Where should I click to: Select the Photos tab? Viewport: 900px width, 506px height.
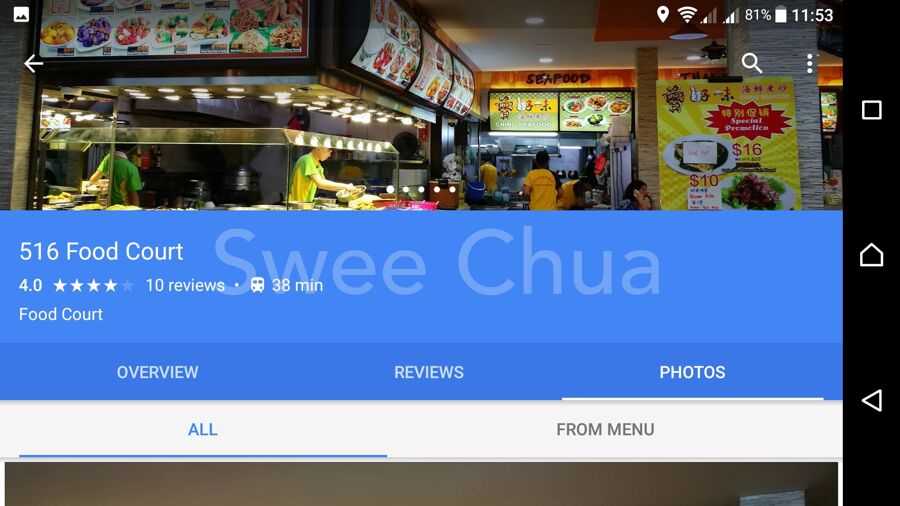(x=692, y=372)
